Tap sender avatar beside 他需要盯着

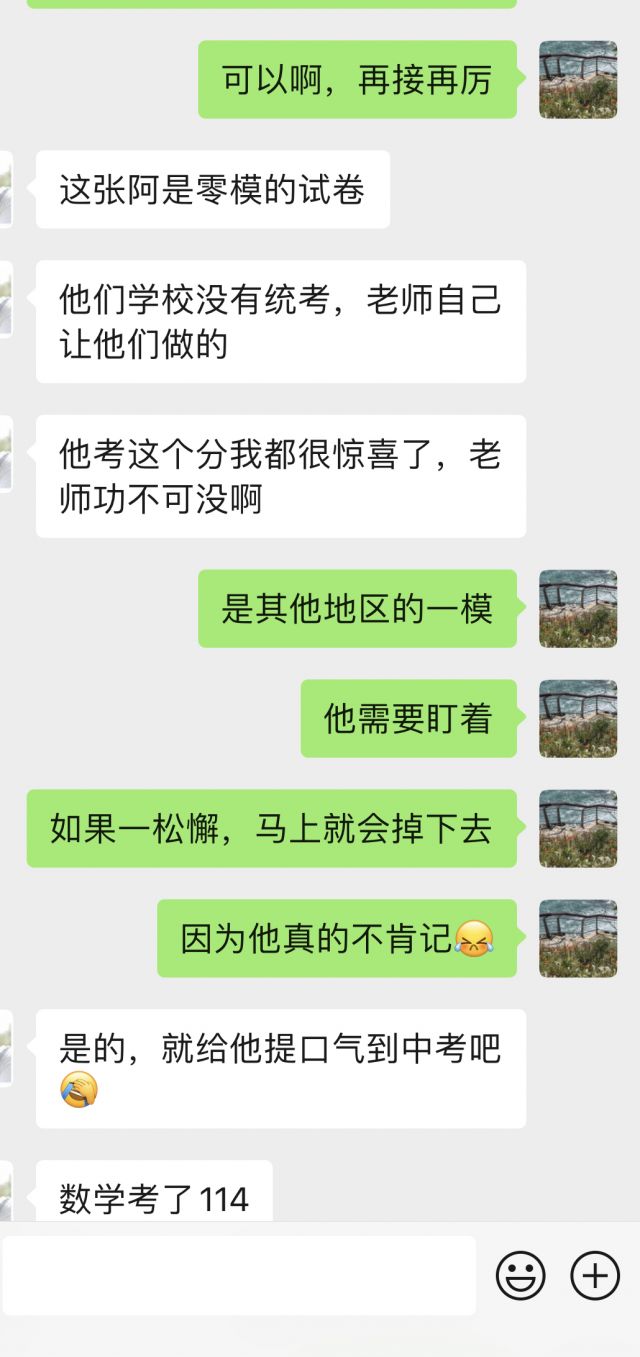(x=578, y=718)
